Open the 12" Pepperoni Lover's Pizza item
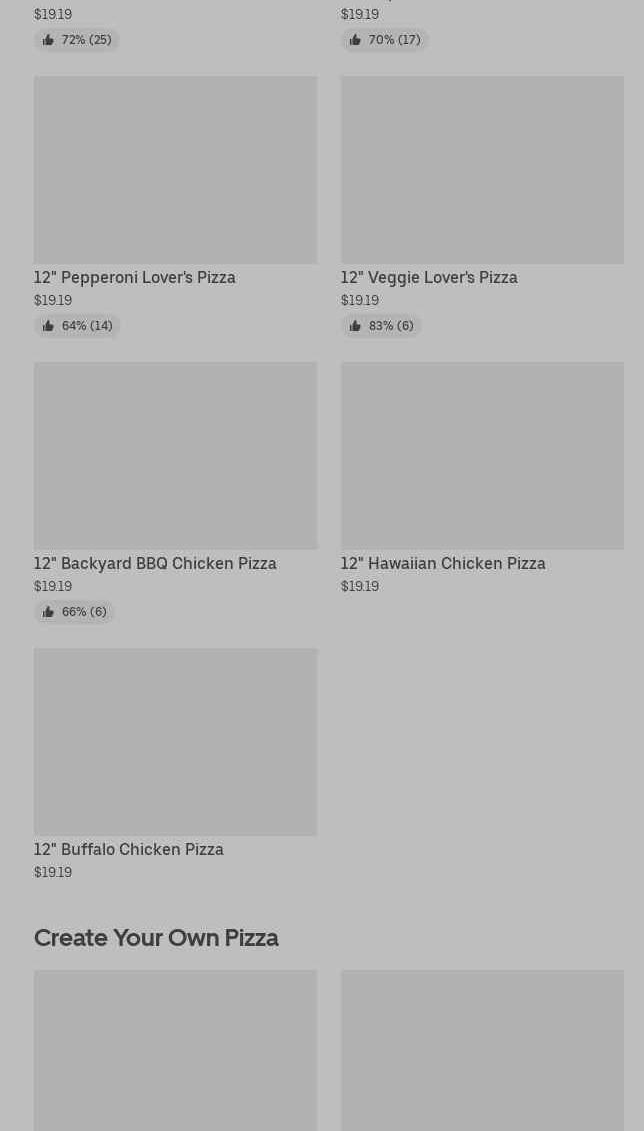Screen dimensions: 644x1131 175,206
